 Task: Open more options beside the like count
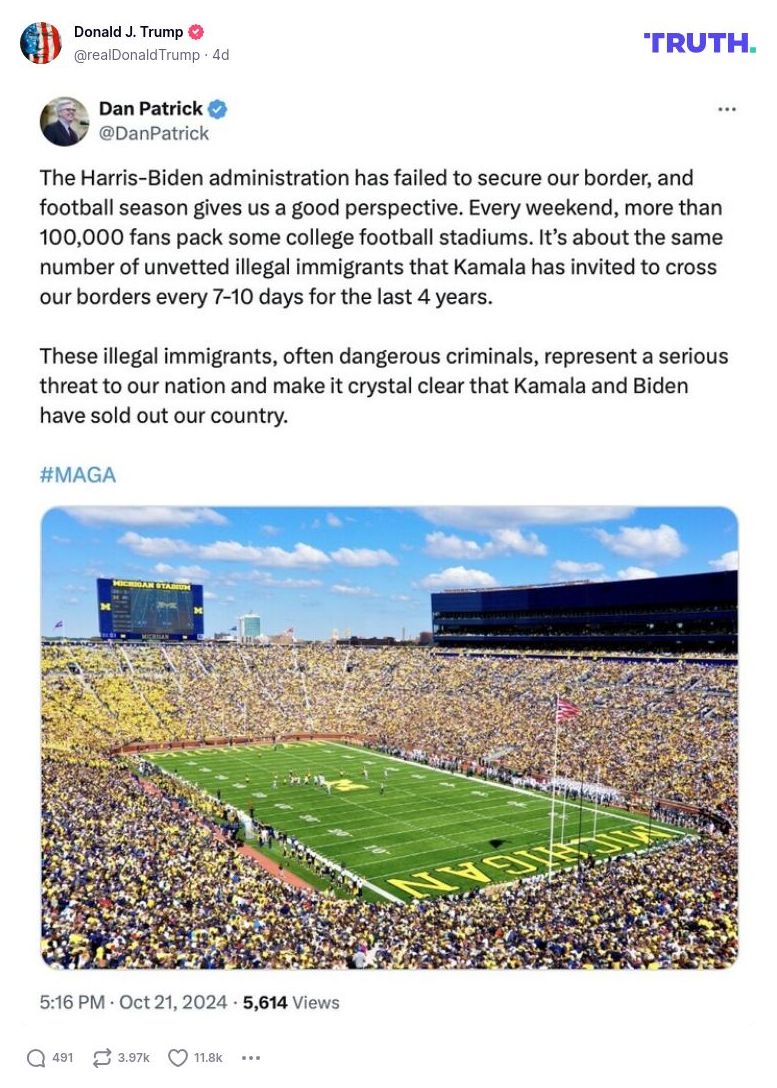click(251, 1057)
